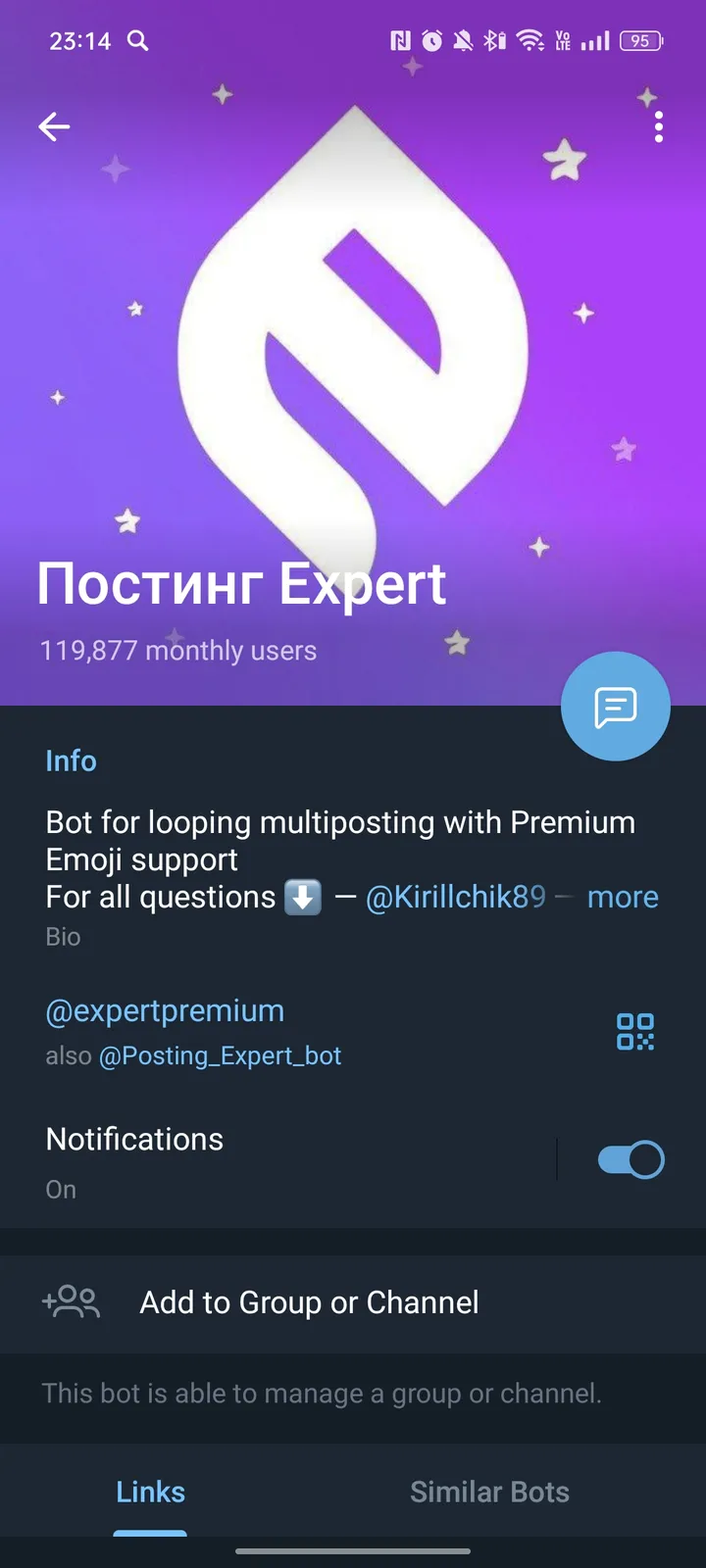Viewport: 706px width, 1568px height.
Task: Expand the bio with the more link
Action: click(x=623, y=897)
